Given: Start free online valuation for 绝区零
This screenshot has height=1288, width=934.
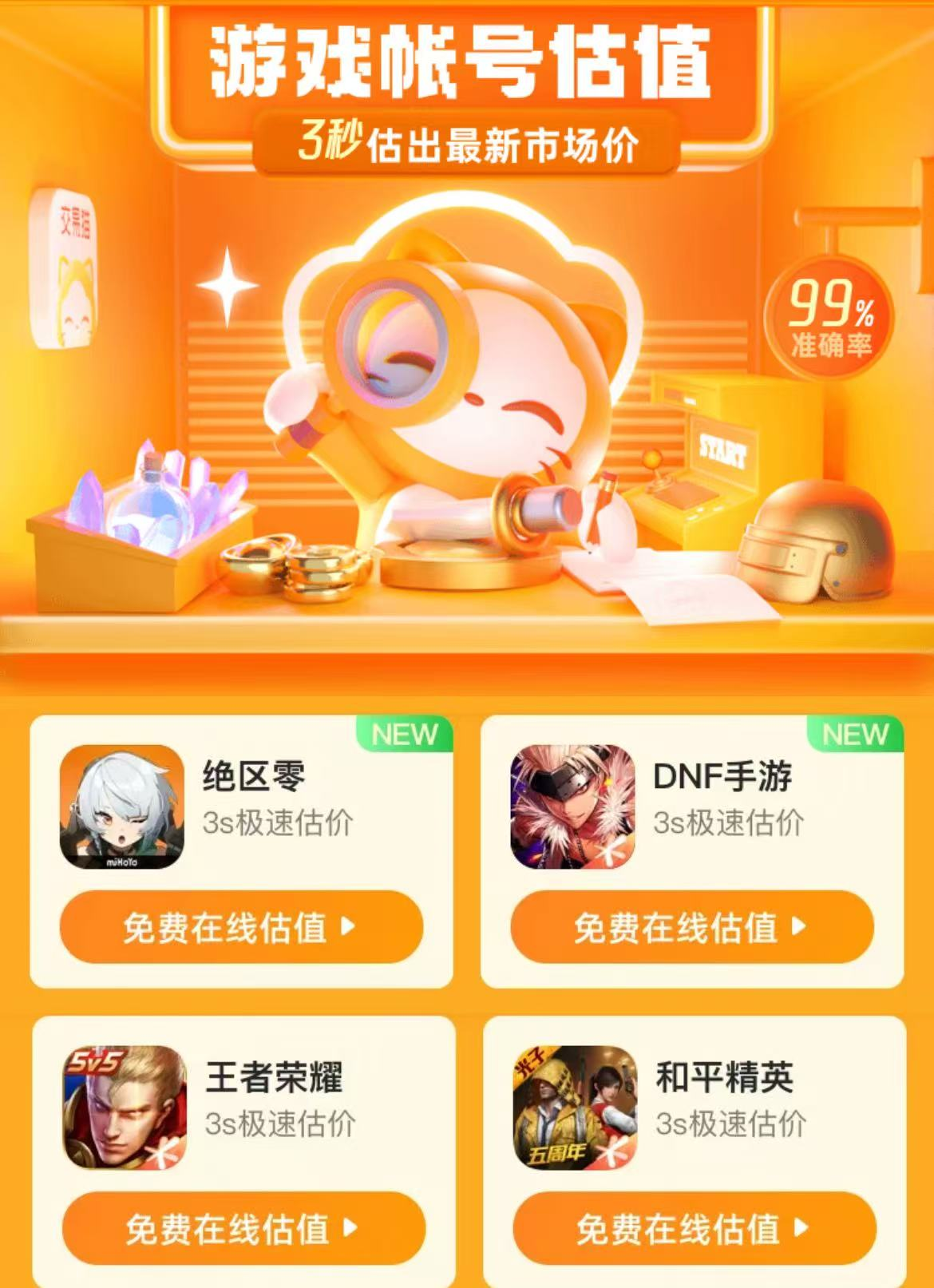Looking at the screenshot, I should 240,927.
